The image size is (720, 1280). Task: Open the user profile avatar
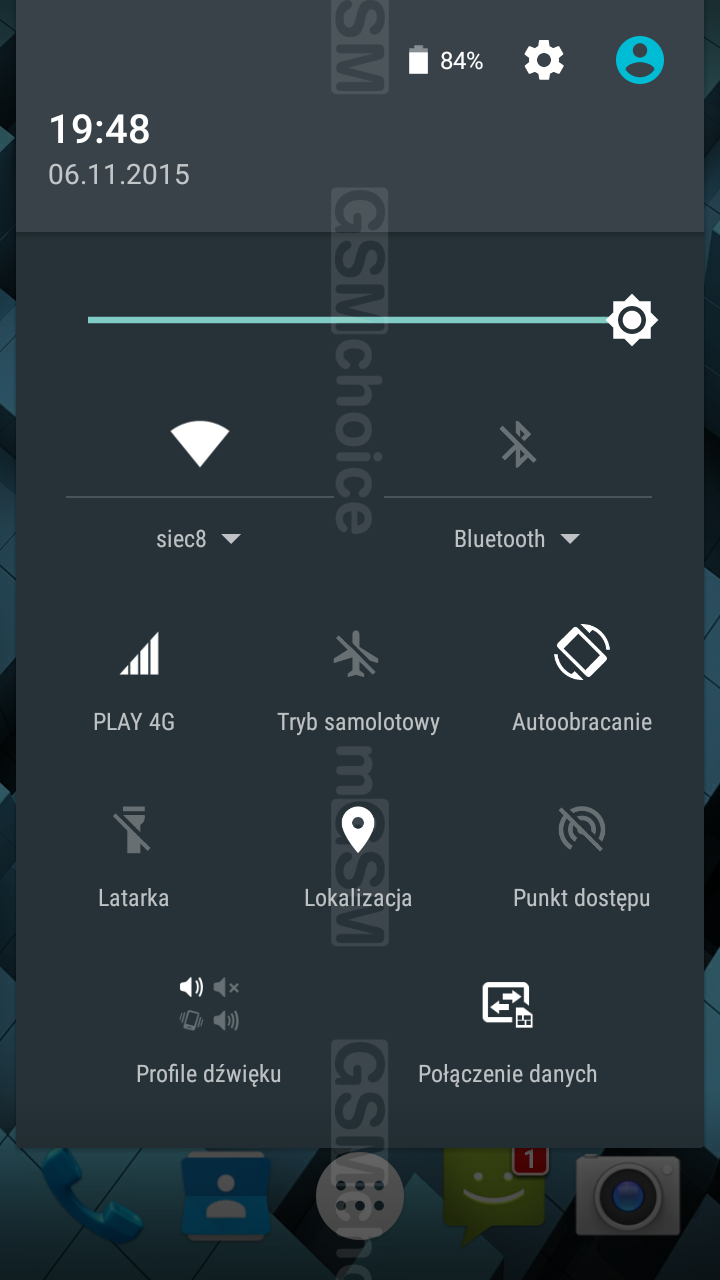(x=640, y=61)
